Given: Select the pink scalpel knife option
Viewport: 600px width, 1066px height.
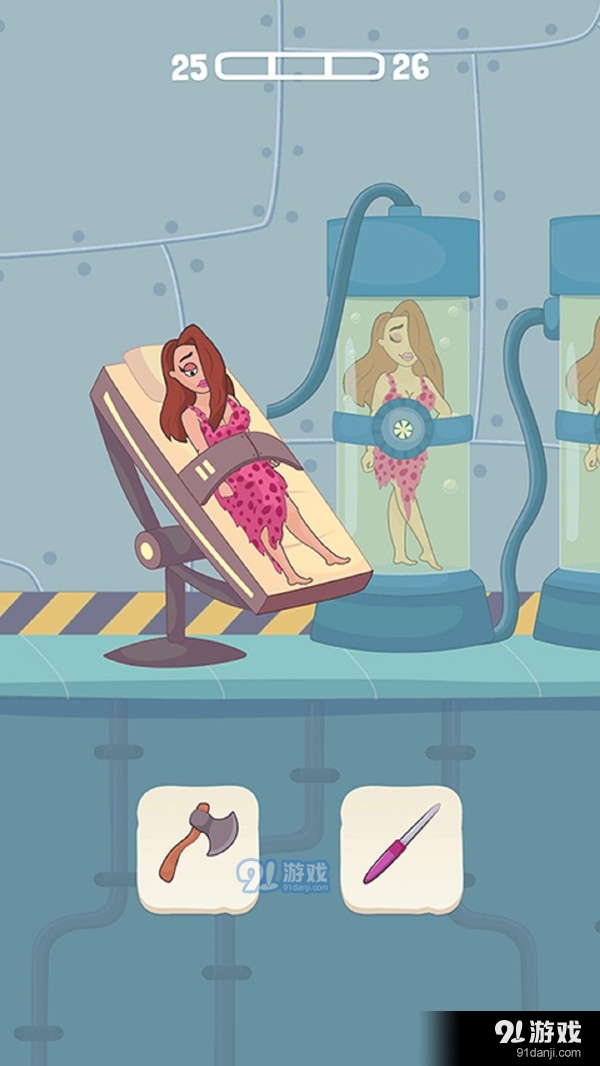Looking at the screenshot, I should click(401, 848).
